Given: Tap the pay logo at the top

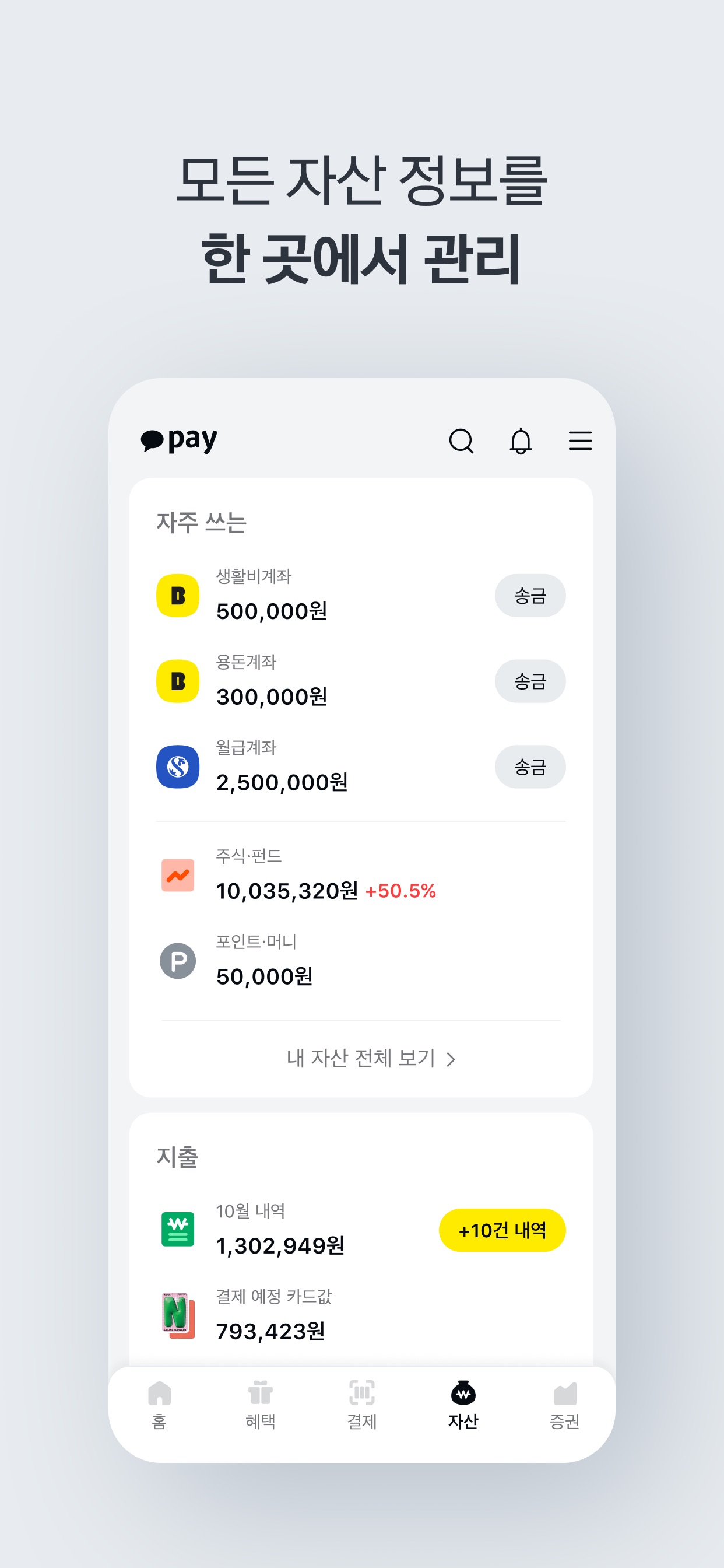Looking at the screenshot, I should pos(180,440).
